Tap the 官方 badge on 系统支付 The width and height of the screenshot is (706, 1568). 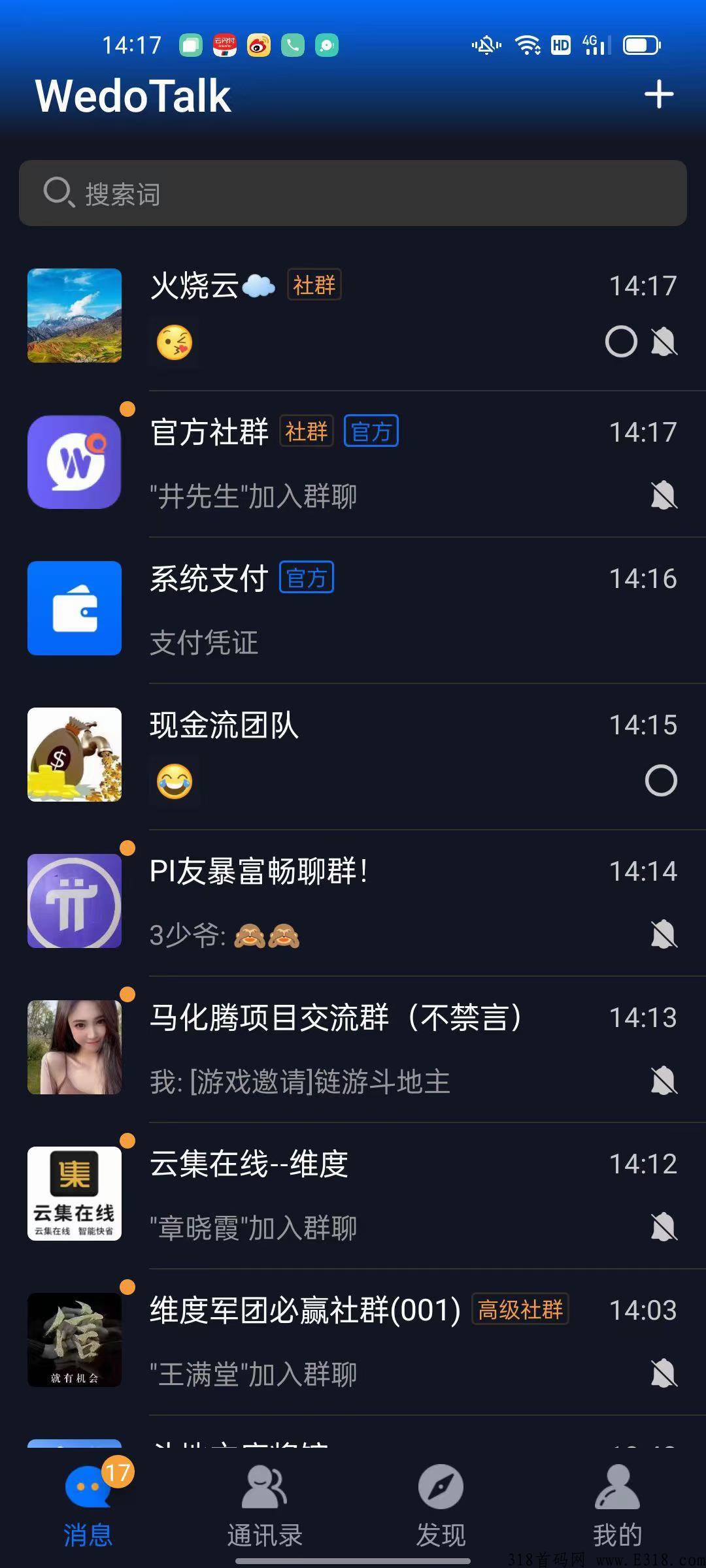pyautogui.click(x=307, y=577)
